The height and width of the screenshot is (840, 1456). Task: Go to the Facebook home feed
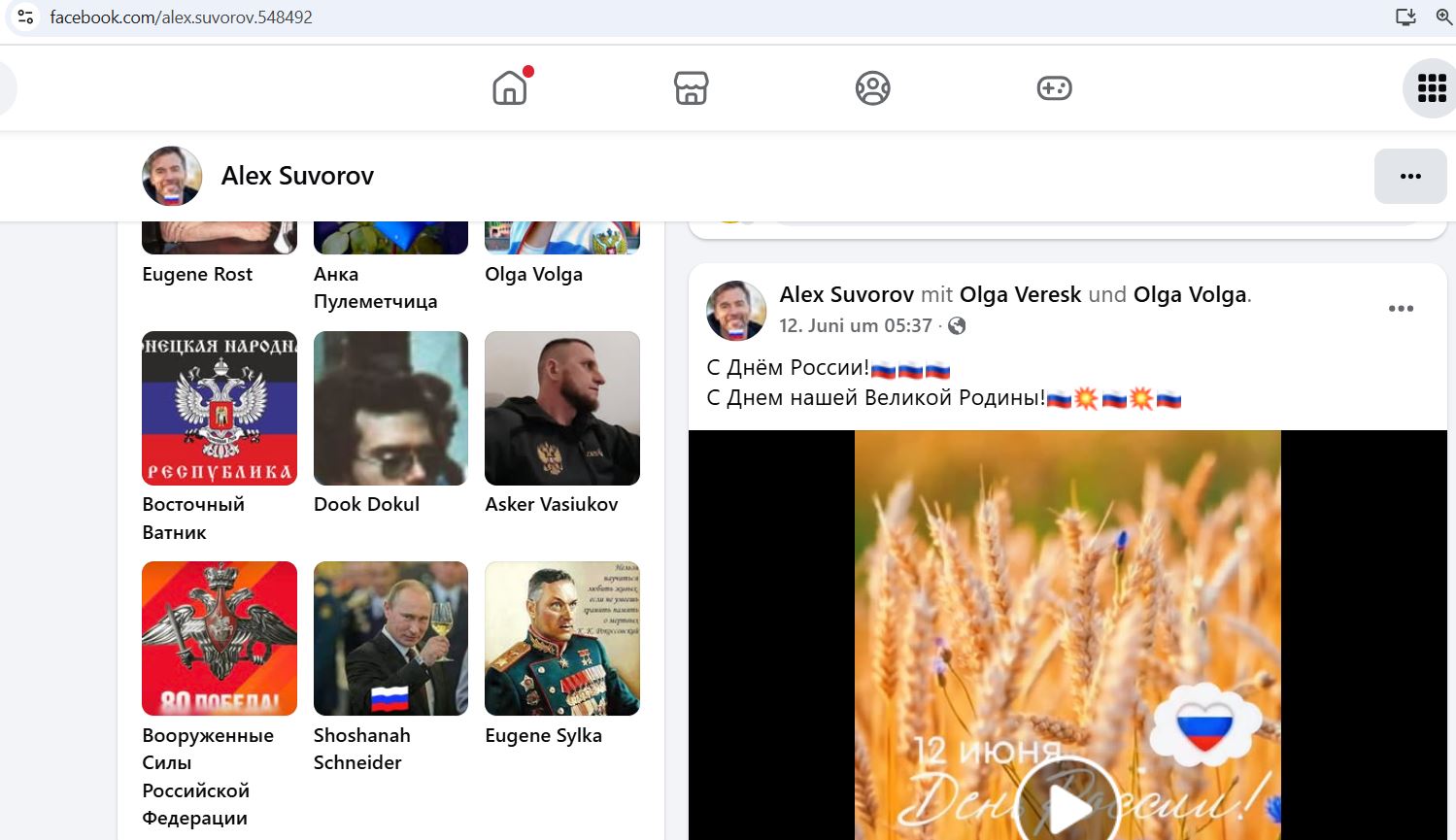point(509,88)
